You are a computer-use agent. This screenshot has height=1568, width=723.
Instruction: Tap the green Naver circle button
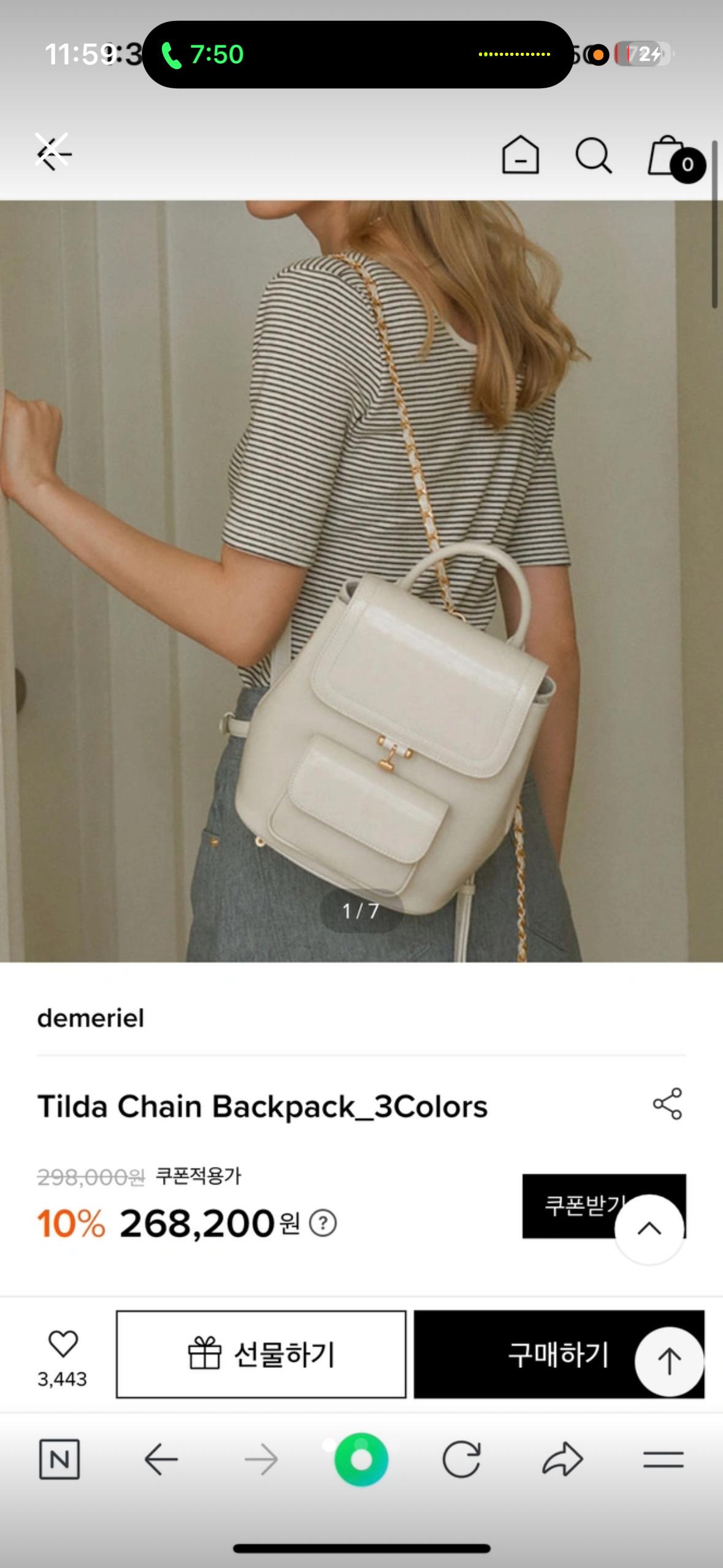pos(361,1460)
